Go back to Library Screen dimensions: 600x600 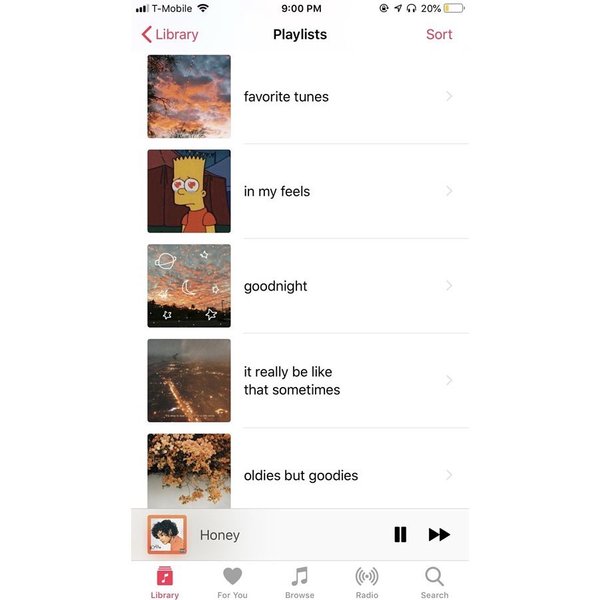coord(170,34)
